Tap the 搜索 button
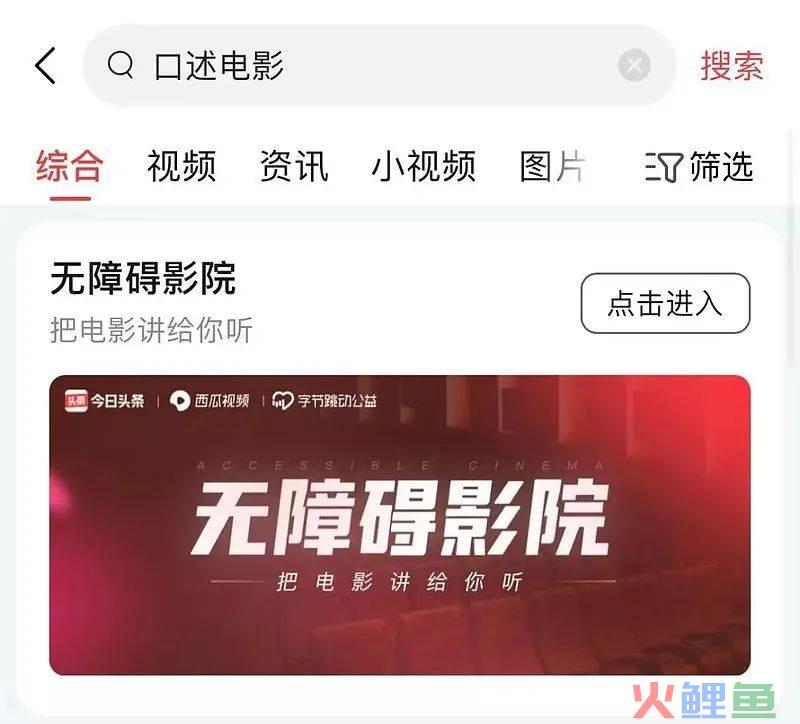The image size is (800, 724). click(732, 66)
